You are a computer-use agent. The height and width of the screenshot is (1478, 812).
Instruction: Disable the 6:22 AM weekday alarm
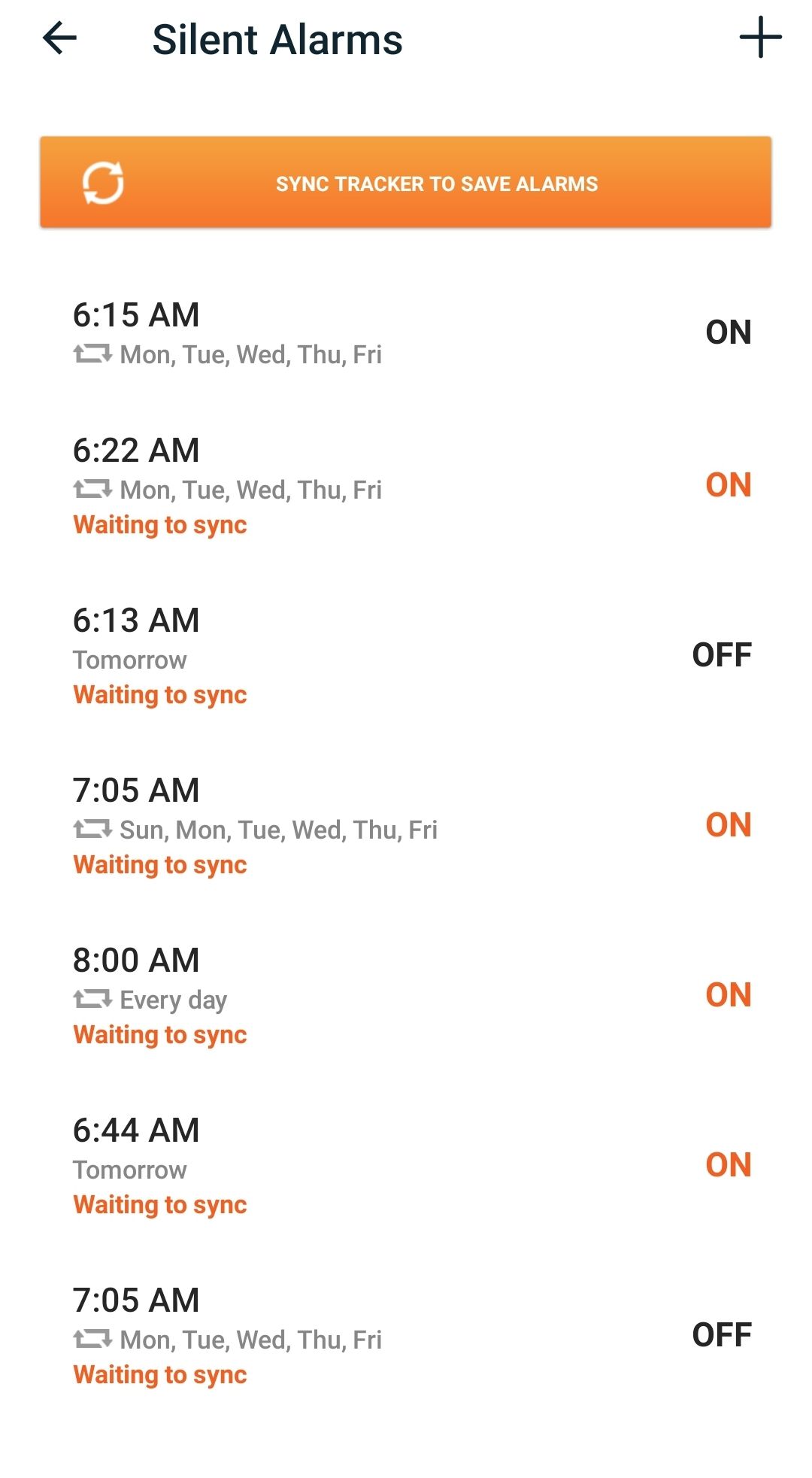pyautogui.click(x=728, y=484)
